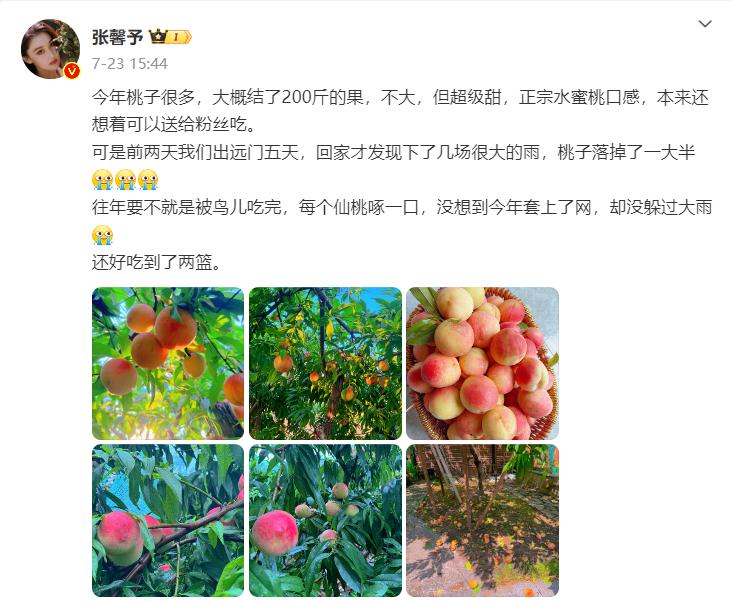Expand the post options chevron
Image resolution: width=731 pixels, height=602 pixels.
coord(705,24)
